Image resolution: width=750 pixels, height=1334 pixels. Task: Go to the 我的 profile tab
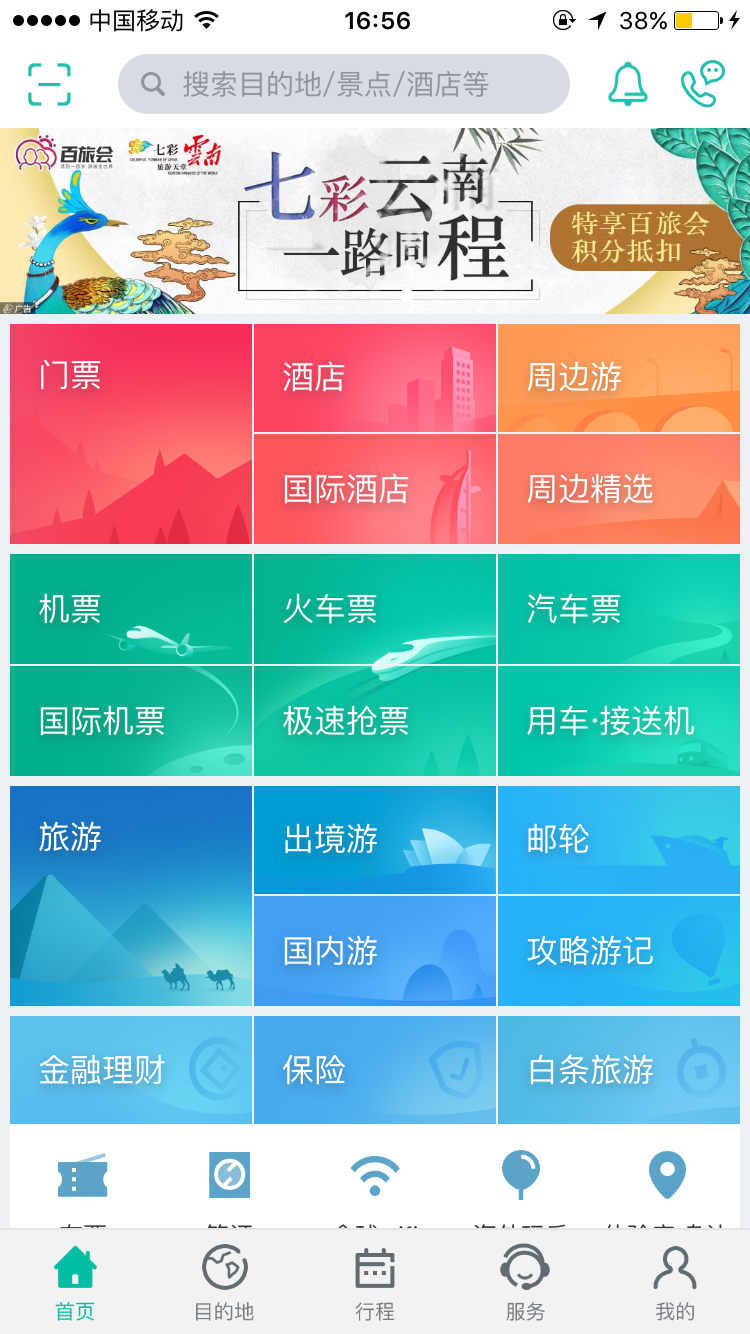point(674,1283)
